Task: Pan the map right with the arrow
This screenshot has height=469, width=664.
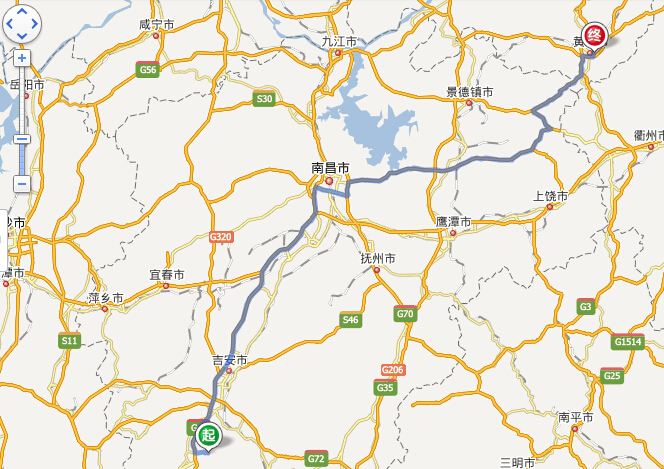Action: pos(33,22)
